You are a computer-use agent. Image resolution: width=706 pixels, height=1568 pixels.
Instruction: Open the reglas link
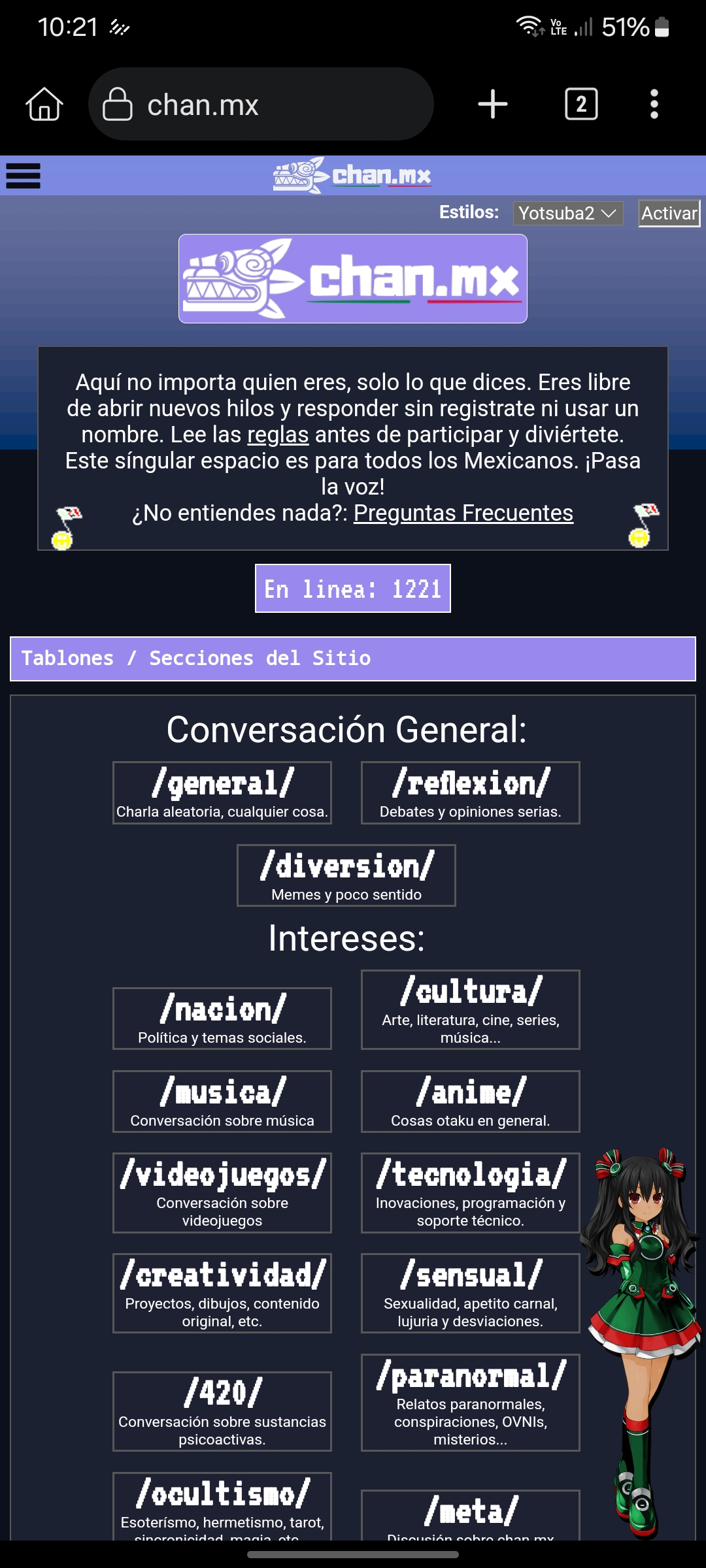278,434
